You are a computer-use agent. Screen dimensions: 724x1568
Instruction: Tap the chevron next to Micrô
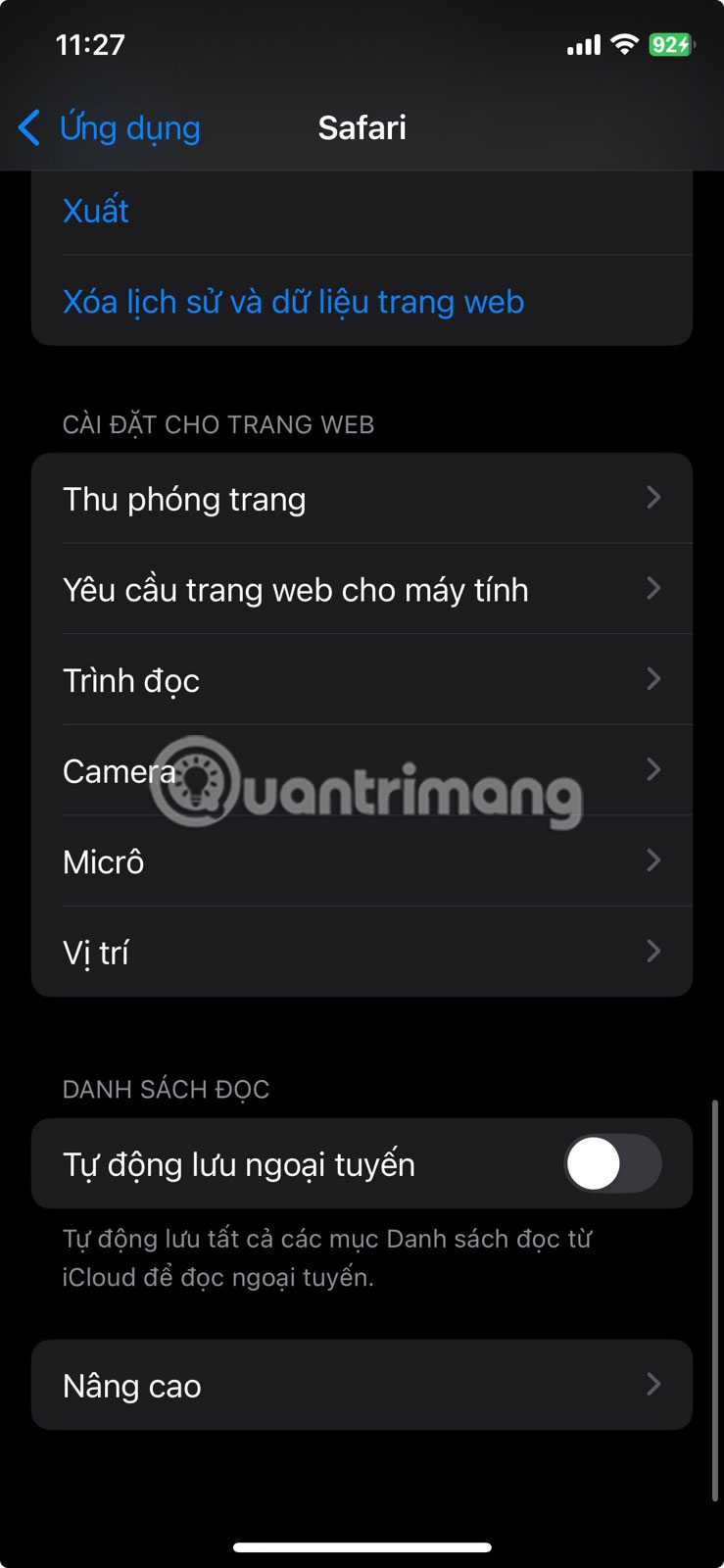point(654,861)
